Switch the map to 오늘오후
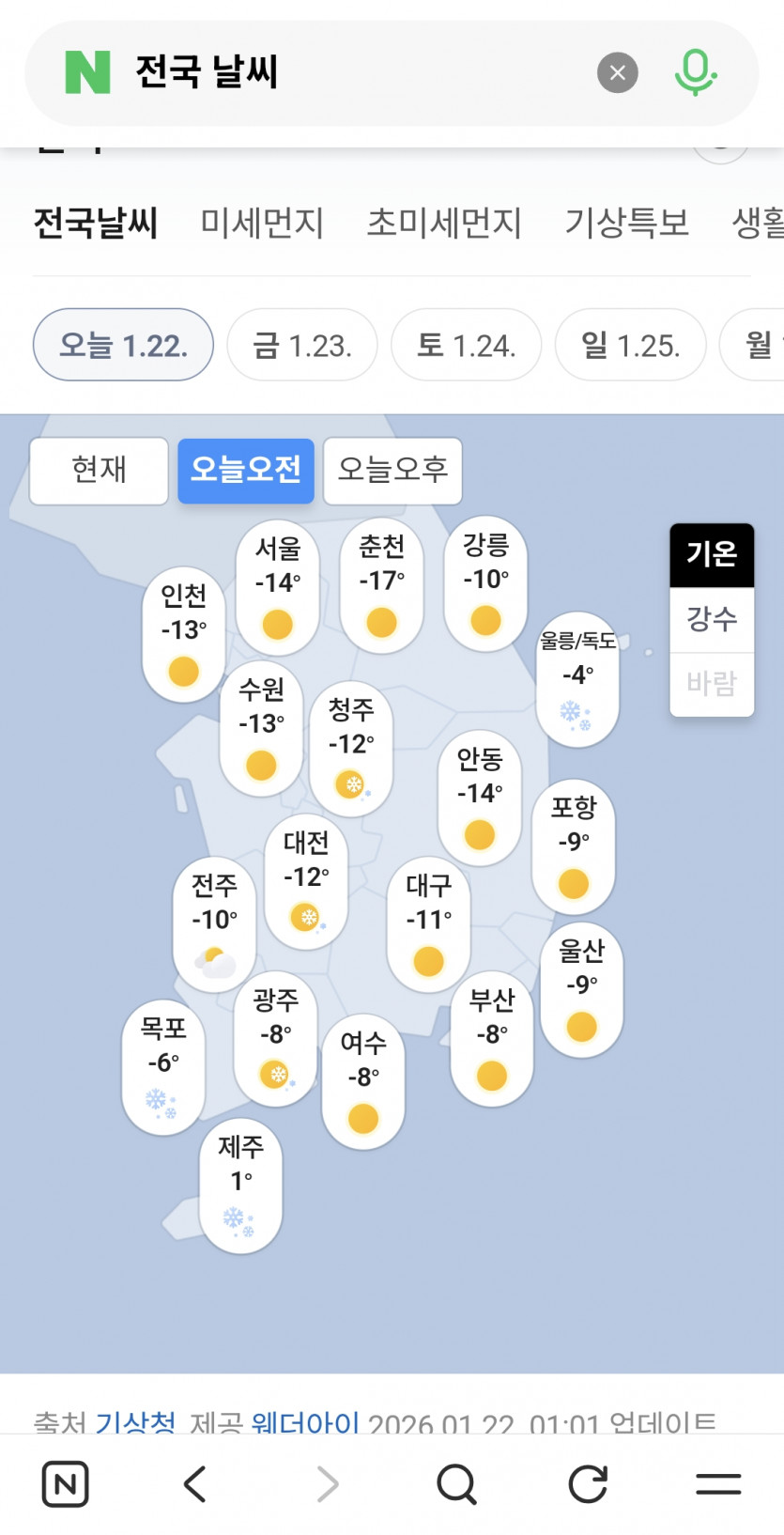784x1535 pixels. (x=392, y=470)
